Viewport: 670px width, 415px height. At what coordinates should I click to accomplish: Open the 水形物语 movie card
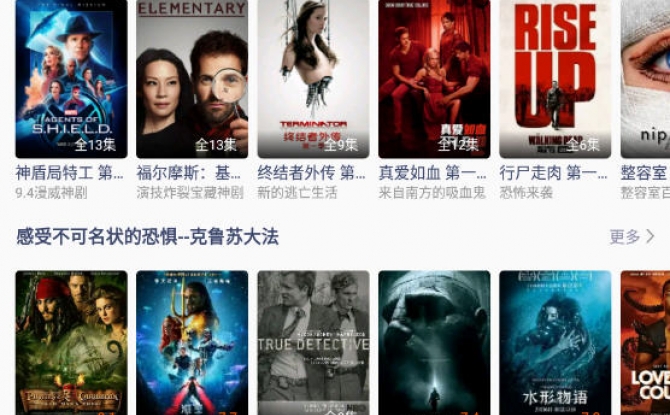(x=555, y=342)
